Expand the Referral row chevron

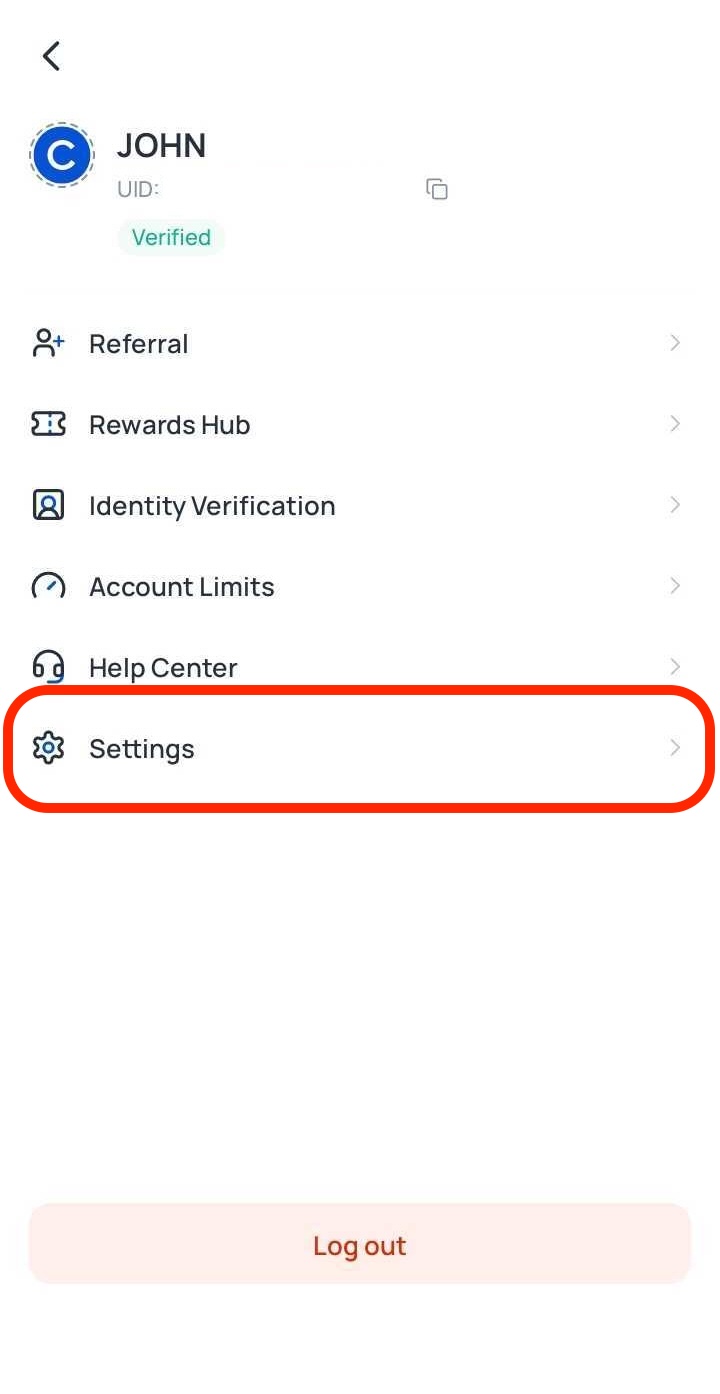click(675, 343)
